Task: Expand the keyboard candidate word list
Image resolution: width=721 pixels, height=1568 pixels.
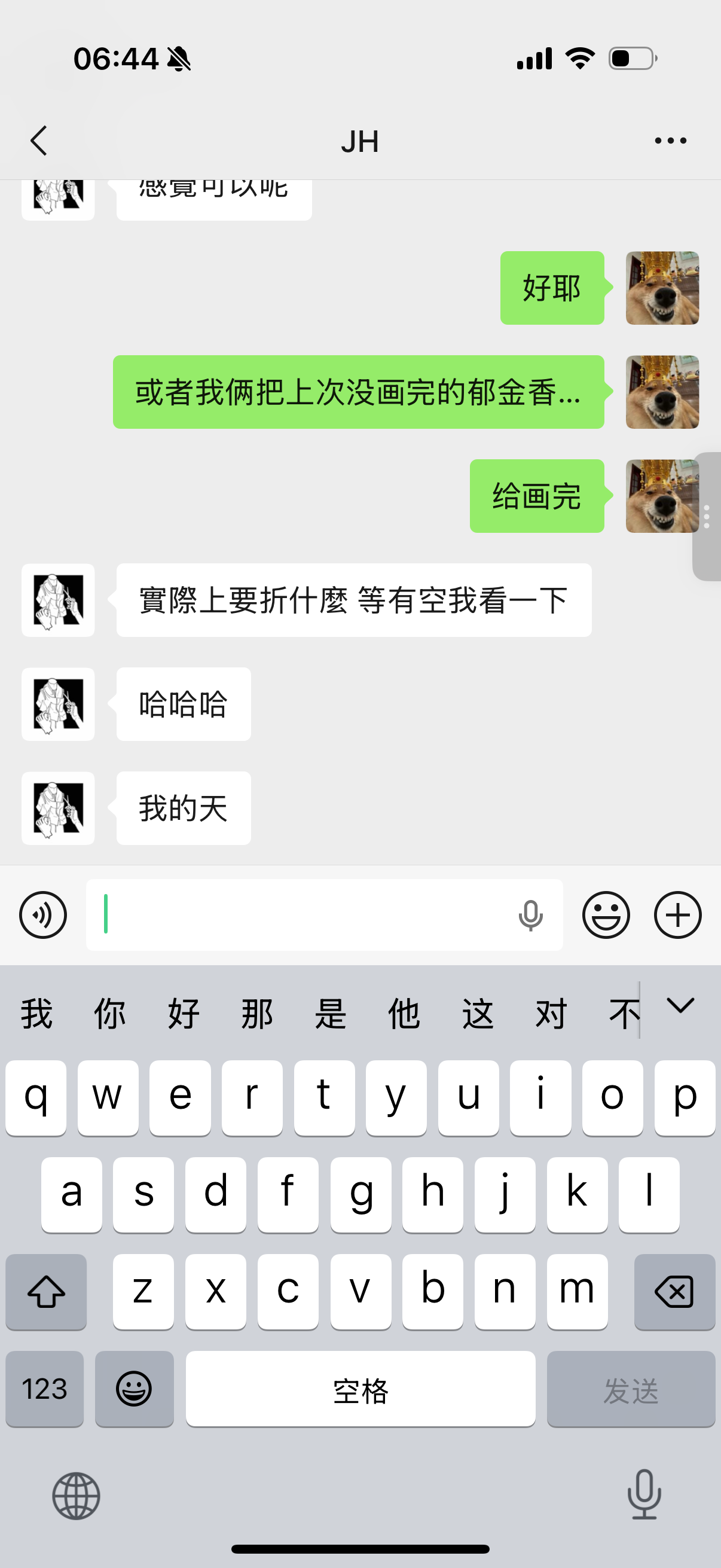Action: [680, 1005]
